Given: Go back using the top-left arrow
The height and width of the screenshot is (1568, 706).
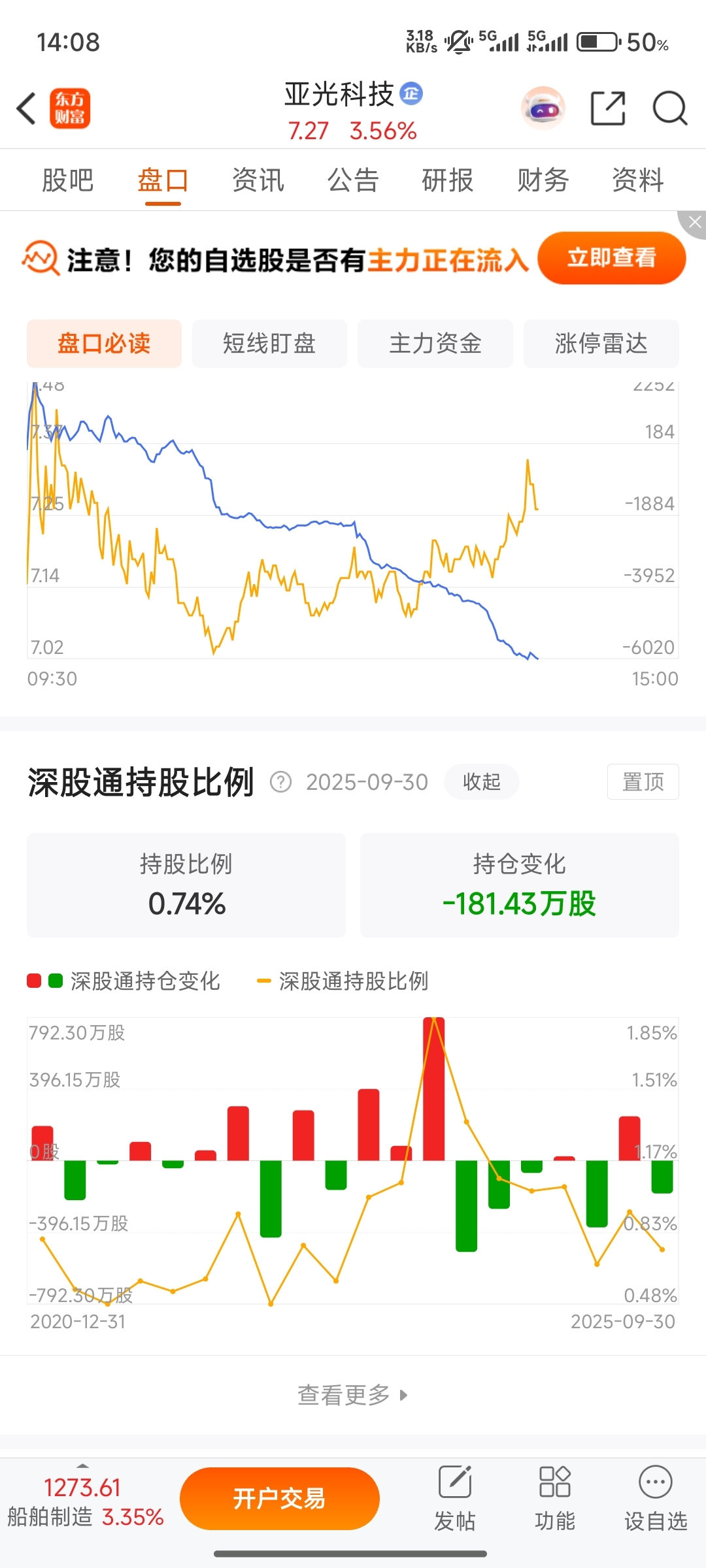Looking at the screenshot, I should click(x=27, y=108).
